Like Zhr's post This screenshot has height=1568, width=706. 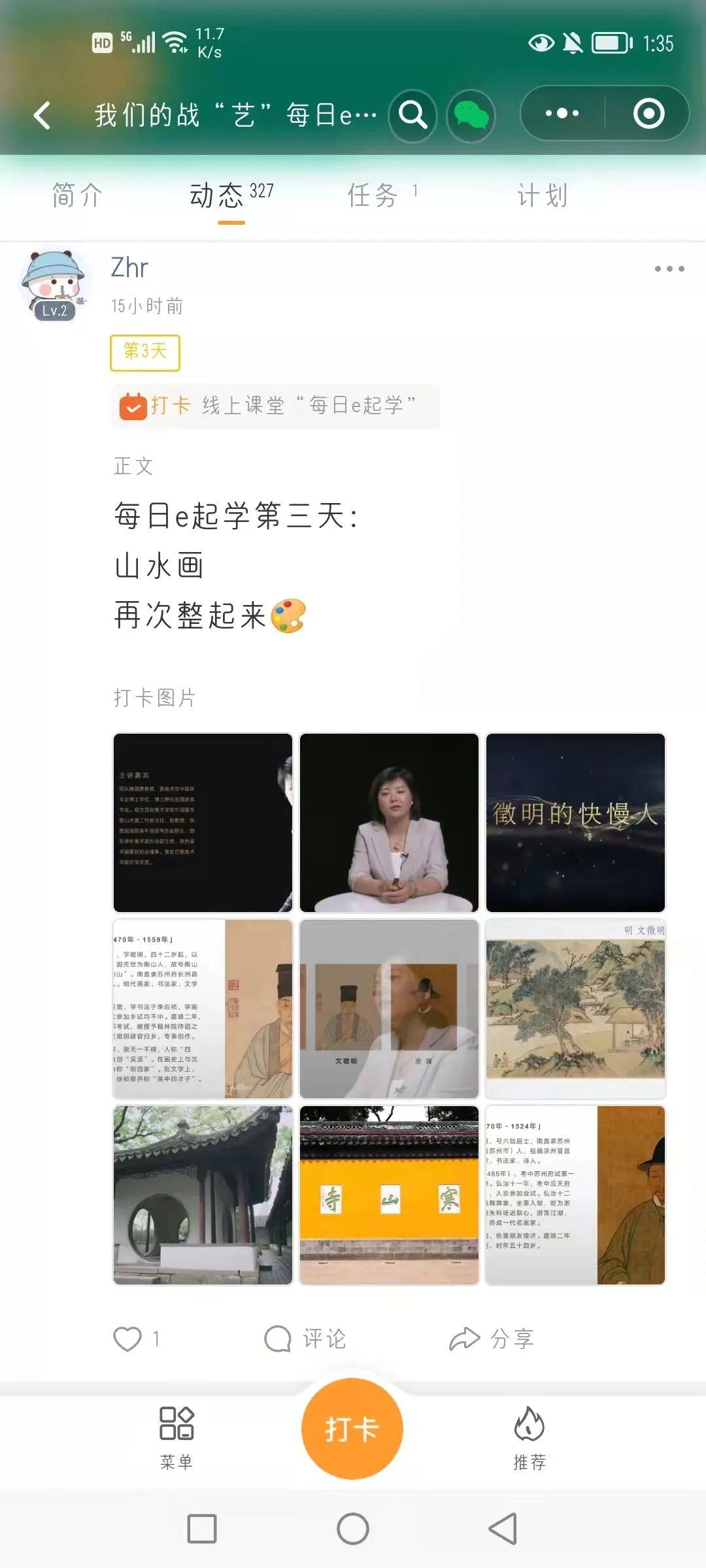(x=128, y=1339)
